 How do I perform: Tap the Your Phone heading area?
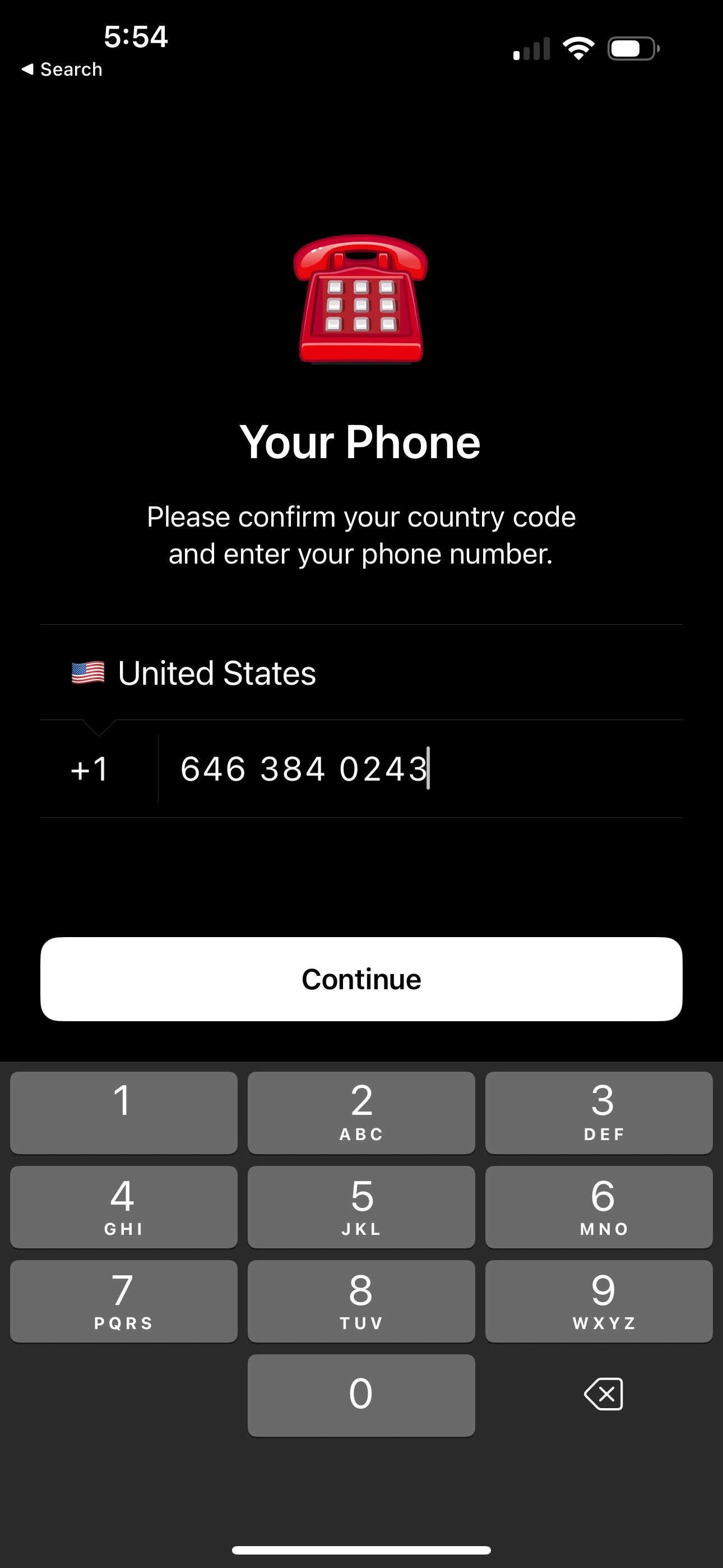click(x=361, y=442)
